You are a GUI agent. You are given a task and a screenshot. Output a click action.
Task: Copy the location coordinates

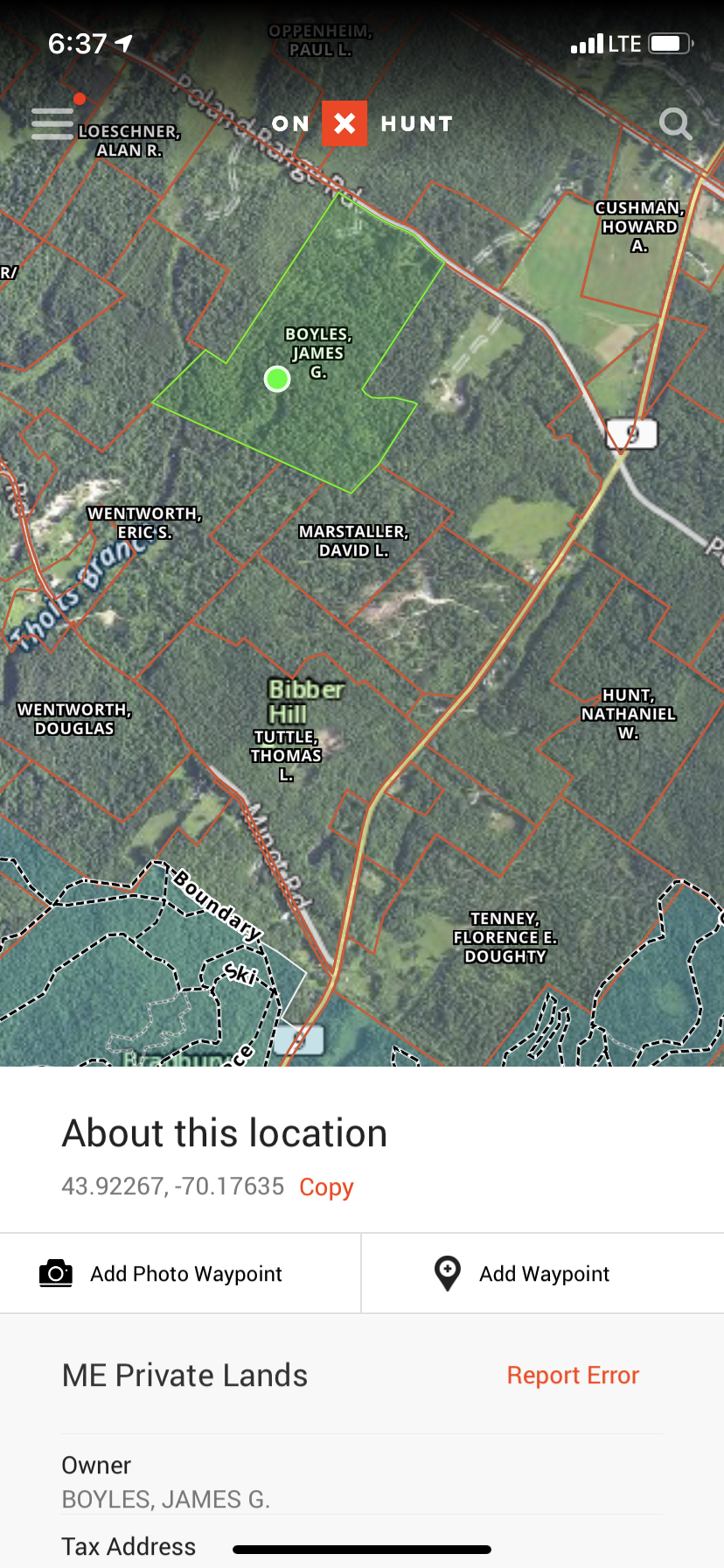[x=326, y=1187]
